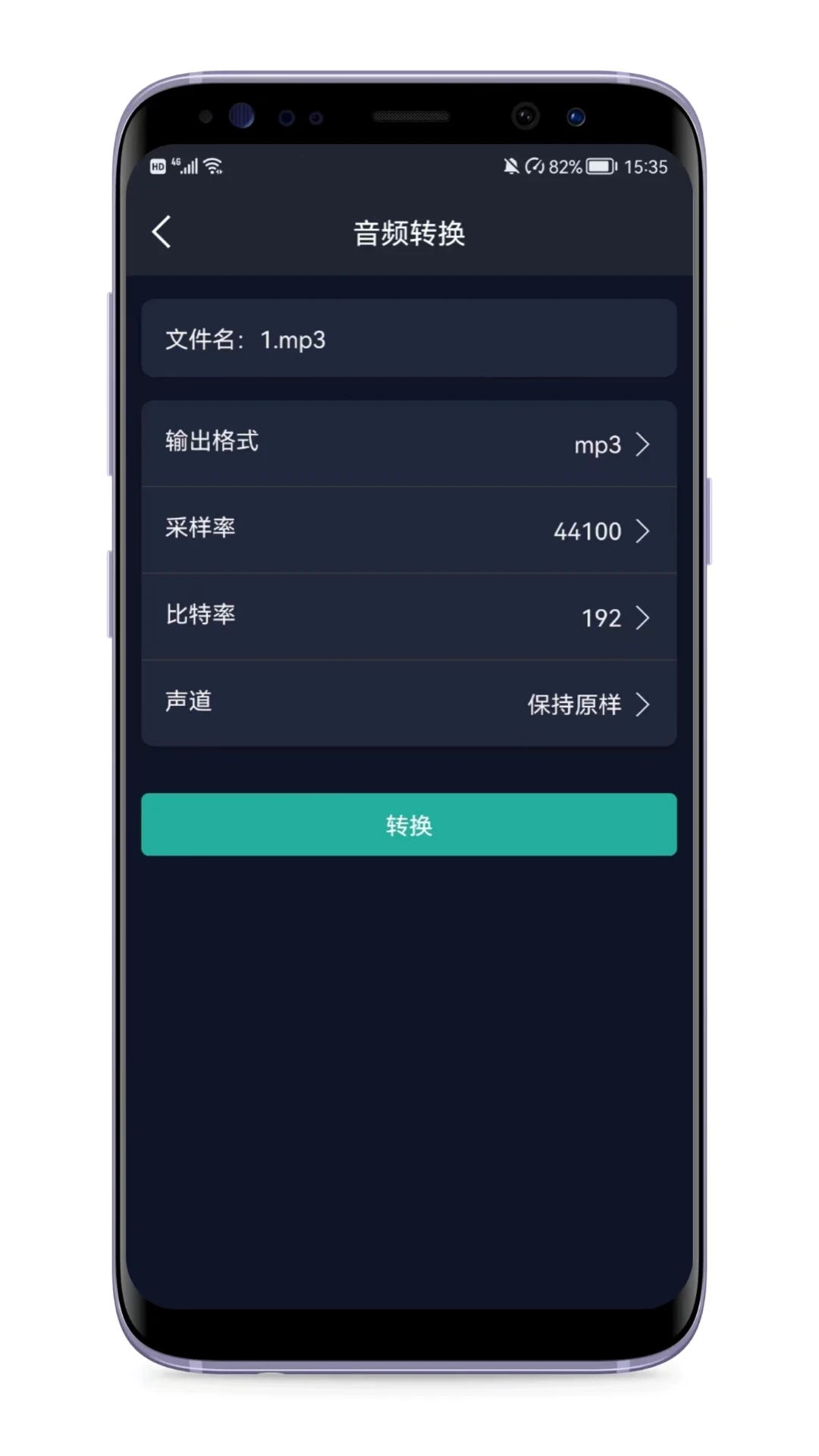
Task: Tap the alarm clock status icon
Action: pos(535,165)
